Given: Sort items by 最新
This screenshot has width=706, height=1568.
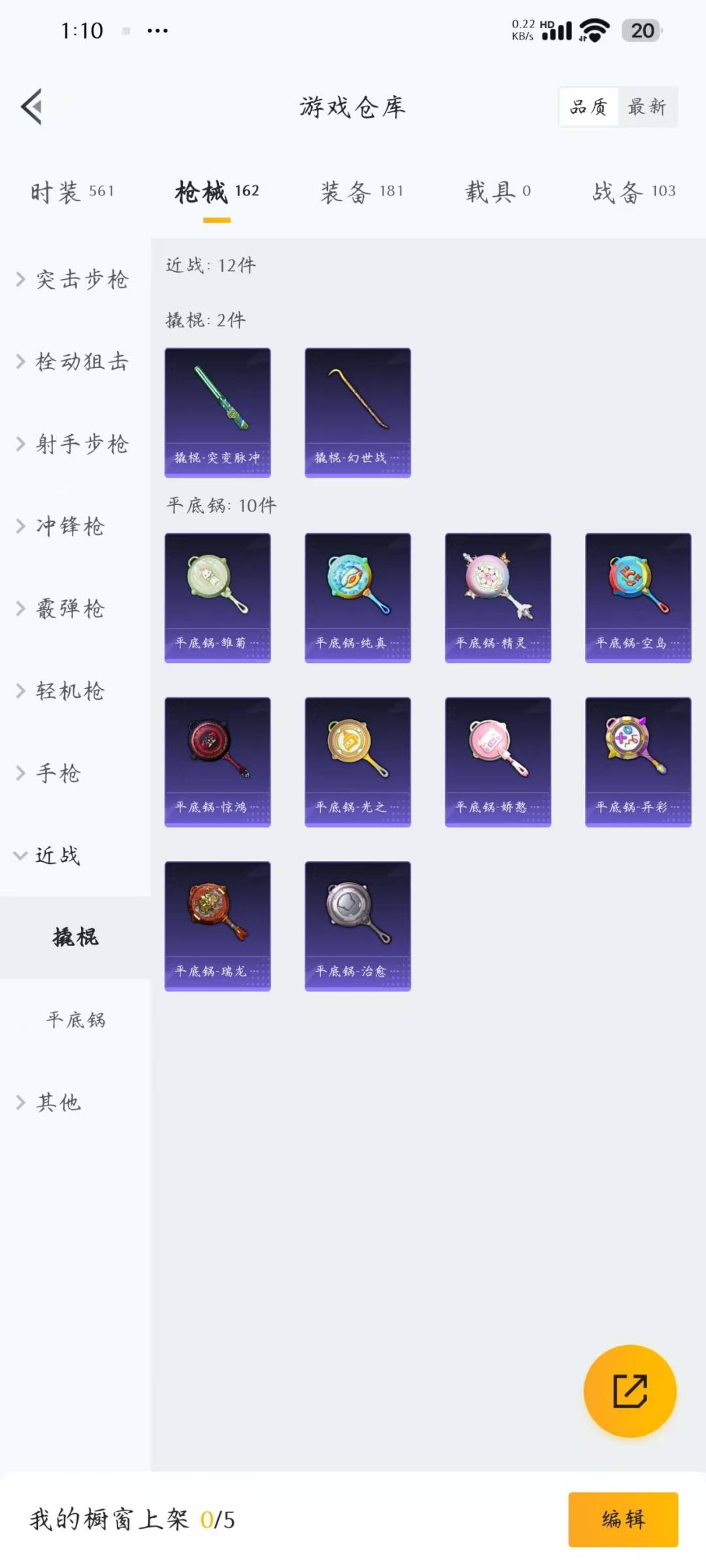Looking at the screenshot, I should (x=647, y=106).
